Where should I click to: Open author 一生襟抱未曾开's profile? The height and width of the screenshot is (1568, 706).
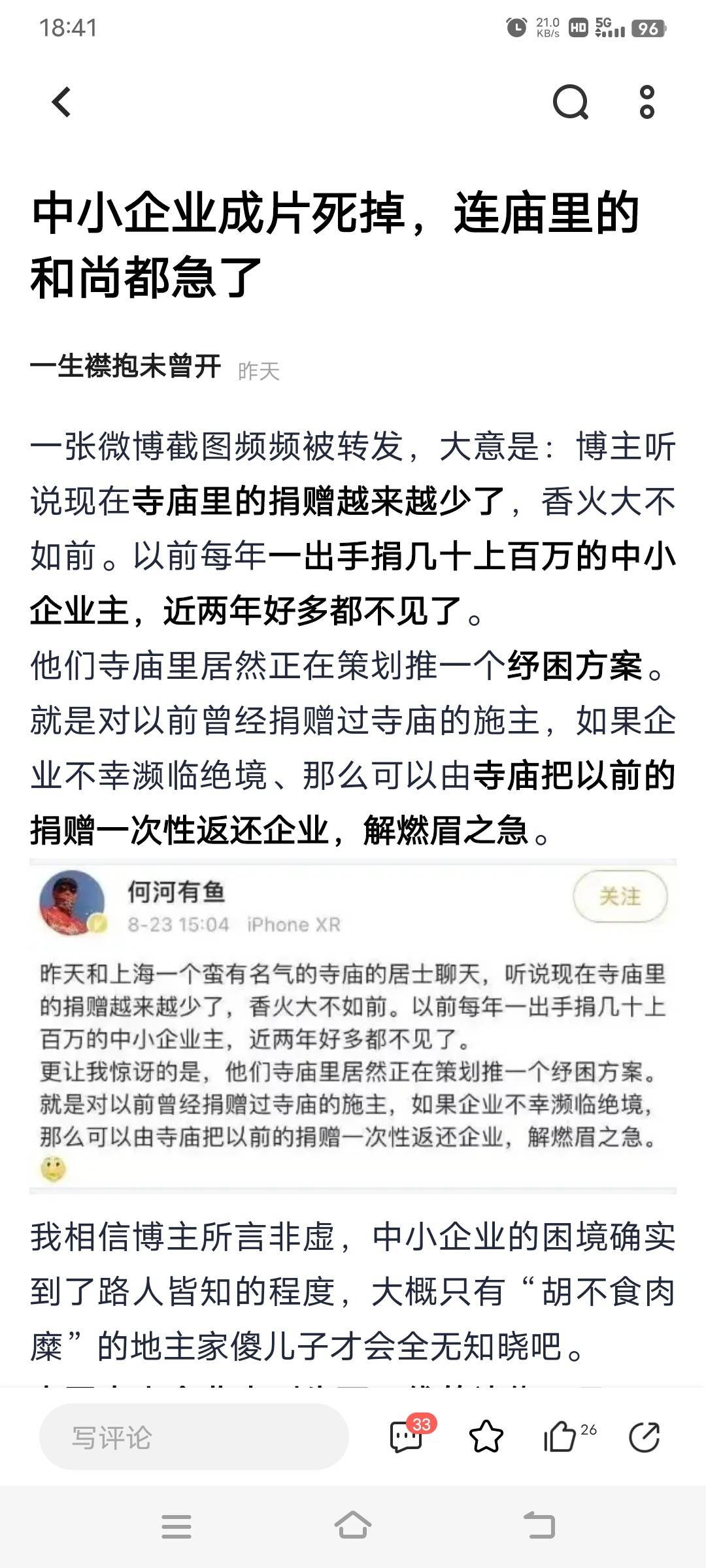tap(126, 367)
